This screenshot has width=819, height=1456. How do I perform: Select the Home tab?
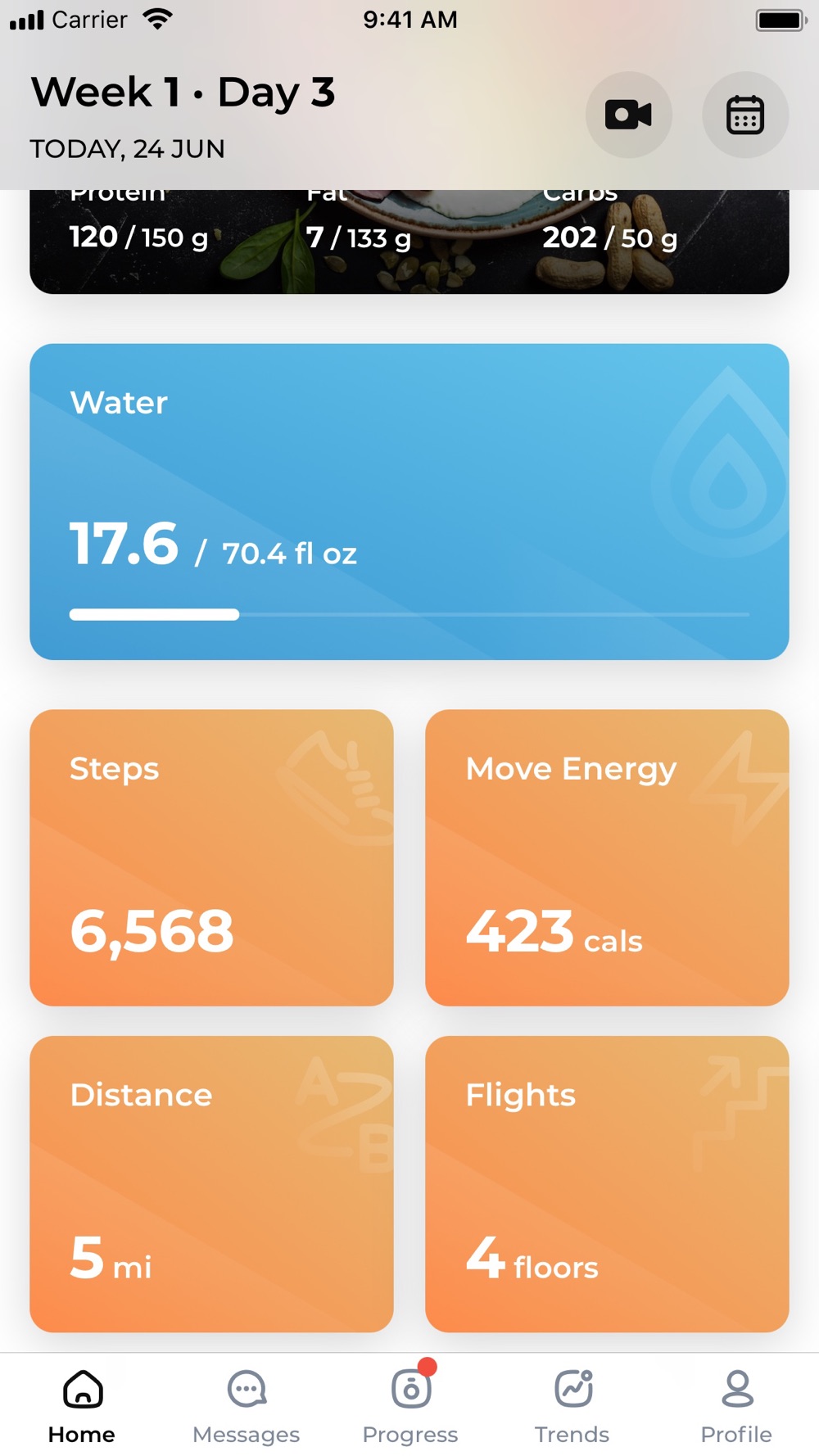pyautogui.click(x=82, y=1406)
